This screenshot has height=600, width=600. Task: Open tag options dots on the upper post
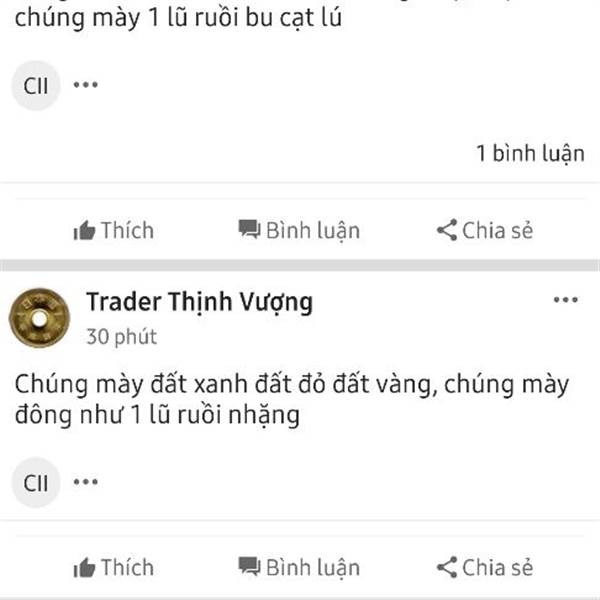click(86, 85)
